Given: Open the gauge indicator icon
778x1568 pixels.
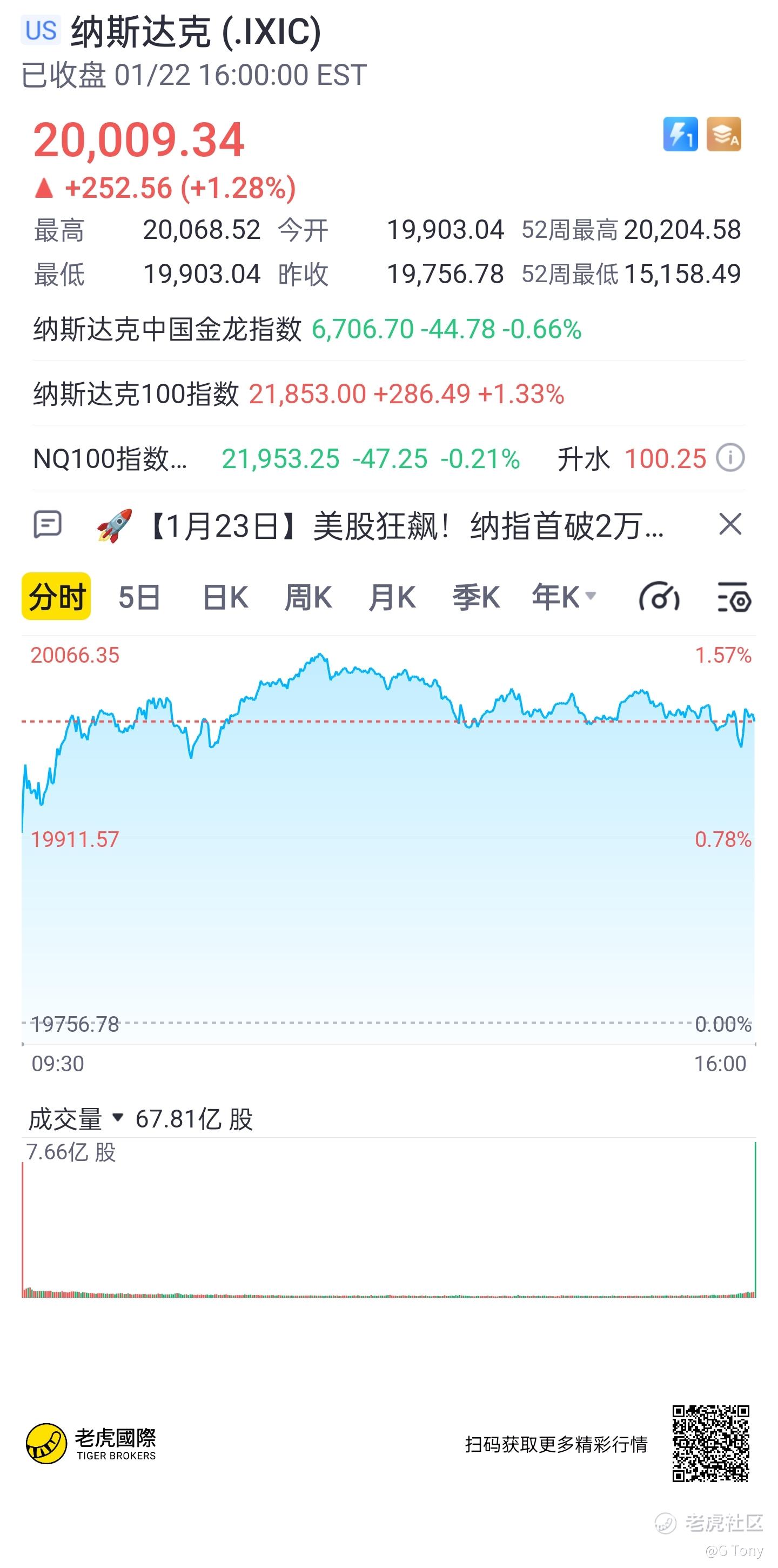Looking at the screenshot, I should (x=659, y=597).
